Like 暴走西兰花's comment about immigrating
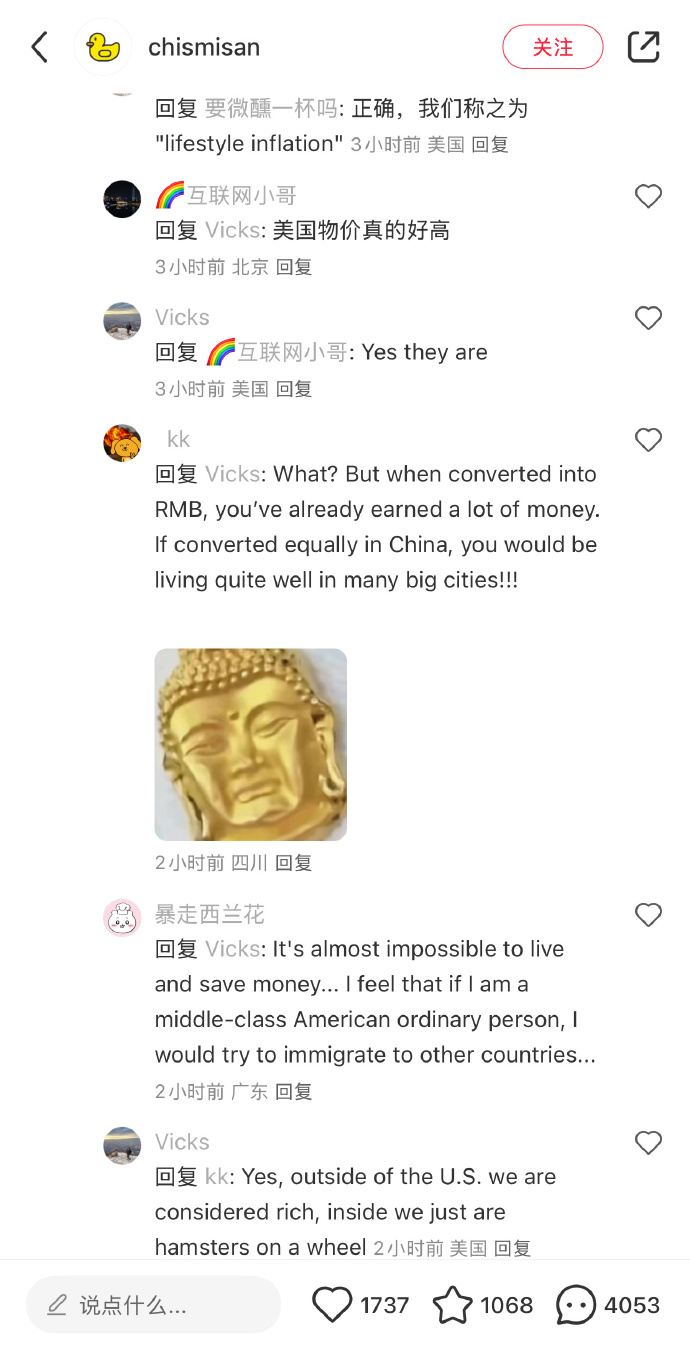This screenshot has height=1346, width=690. pos(648,915)
